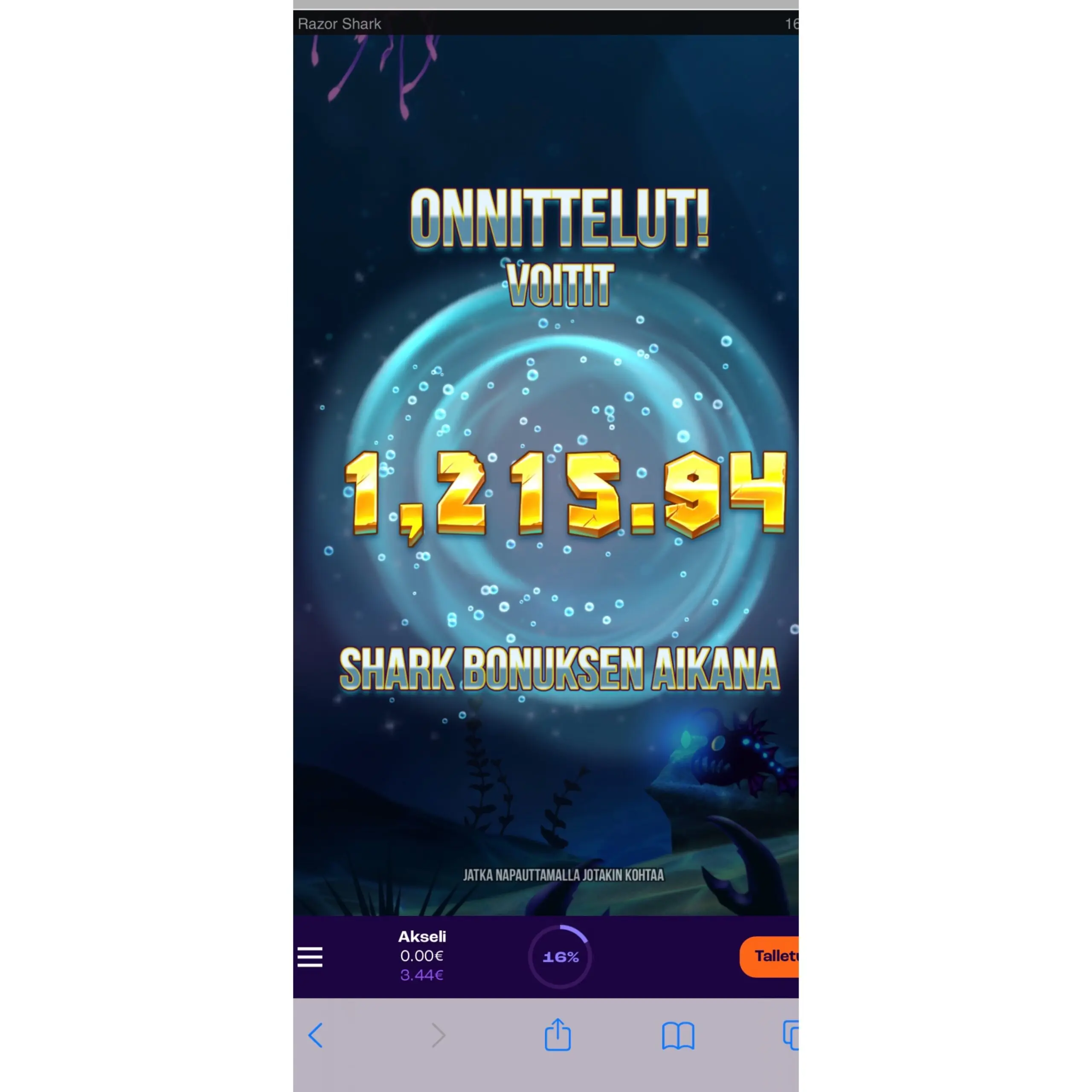Open the hamburger menu

(x=310, y=957)
